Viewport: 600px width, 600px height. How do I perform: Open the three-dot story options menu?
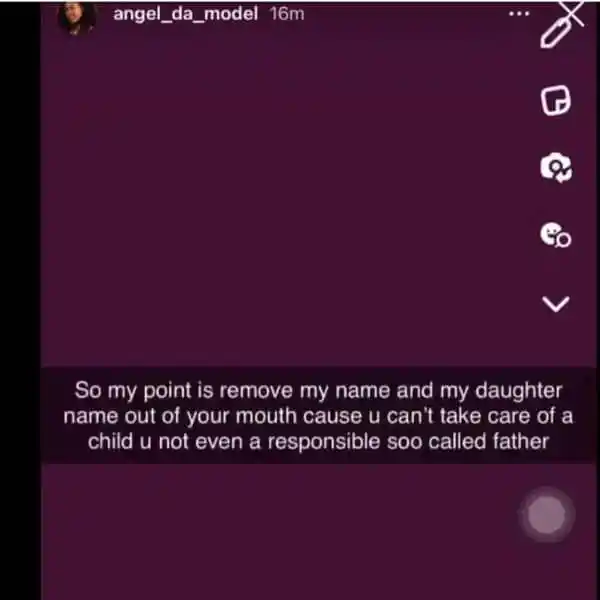click(518, 14)
